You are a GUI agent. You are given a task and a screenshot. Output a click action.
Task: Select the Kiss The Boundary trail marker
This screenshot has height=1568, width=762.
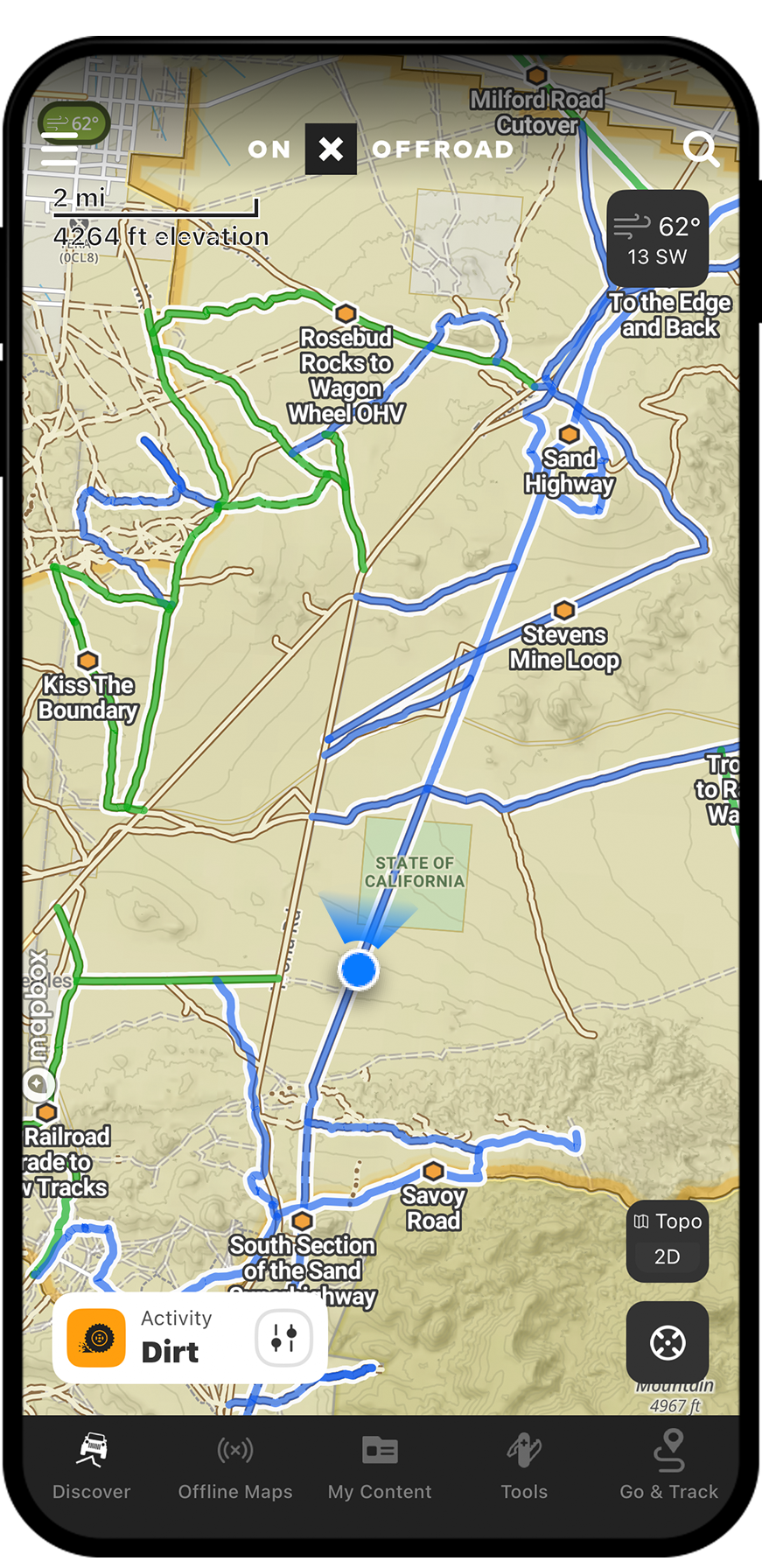coord(87,661)
